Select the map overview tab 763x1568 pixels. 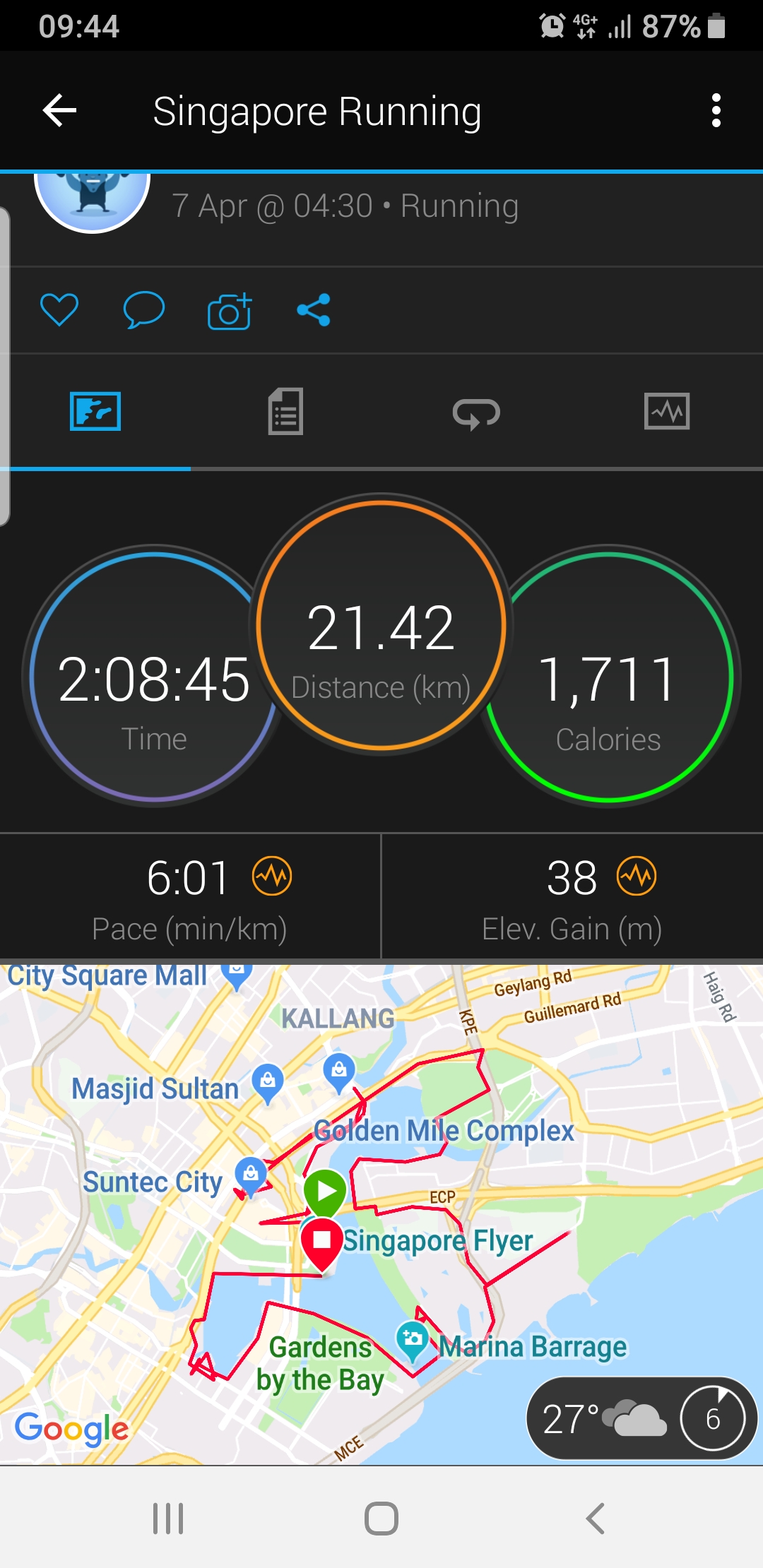point(95,412)
